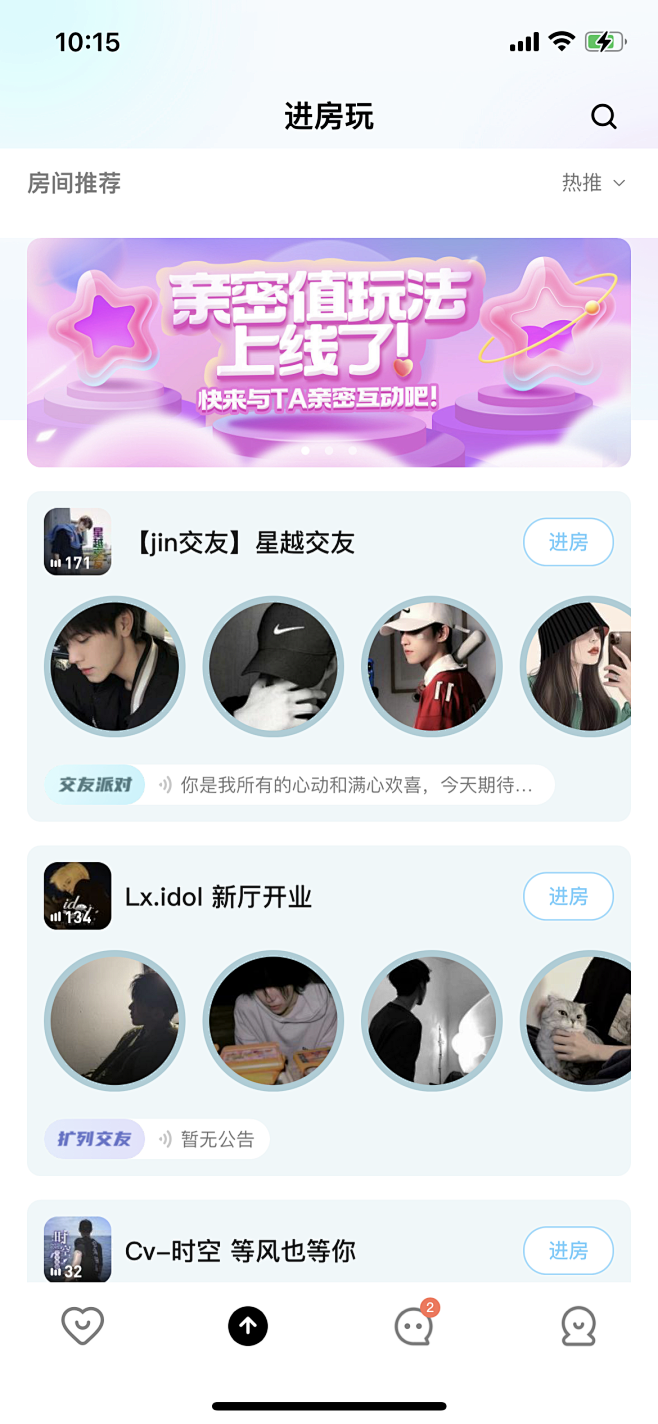The height and width of the screenshot is (1424, 658).
Task: View the Nike cap user in 星越交友 room
Action: (273, 666)
